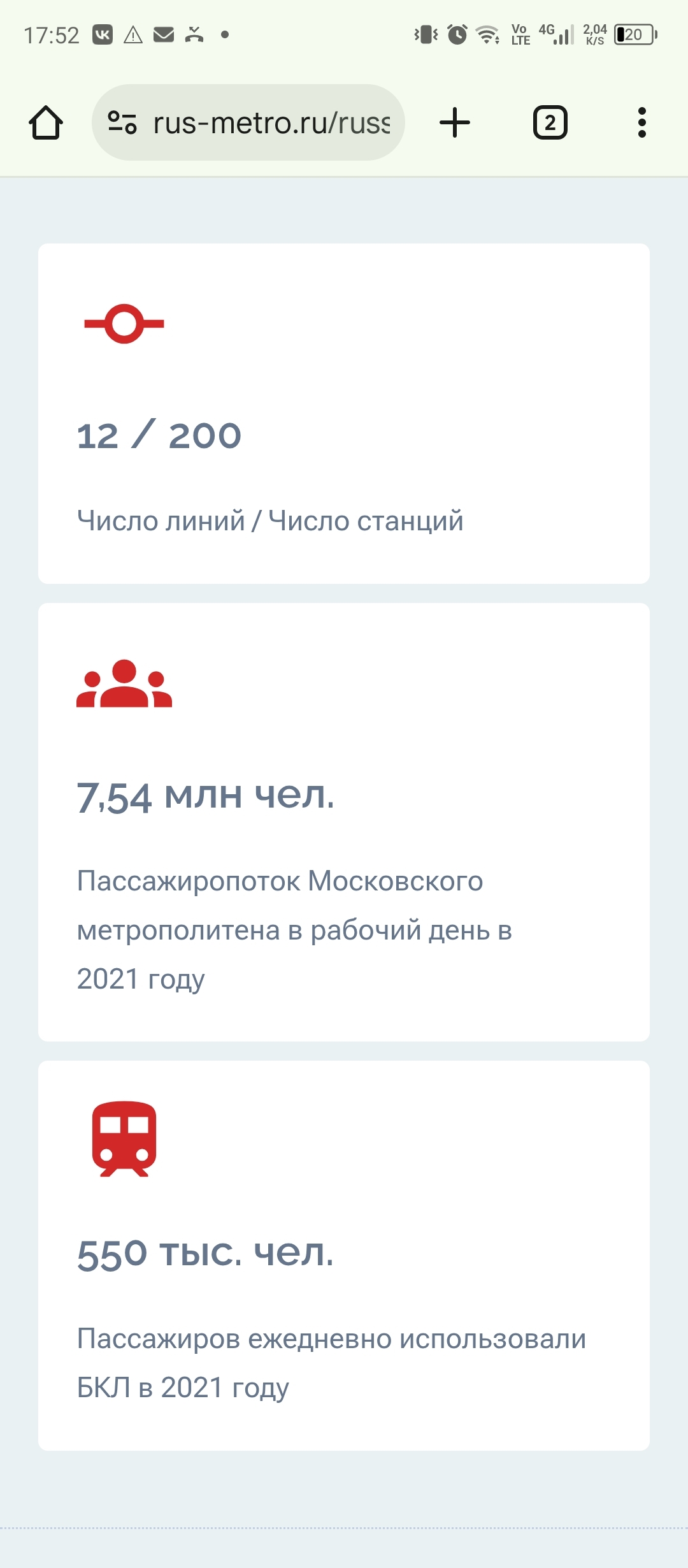Tap the rus-metro.ru address bar

tap(271, 122)
